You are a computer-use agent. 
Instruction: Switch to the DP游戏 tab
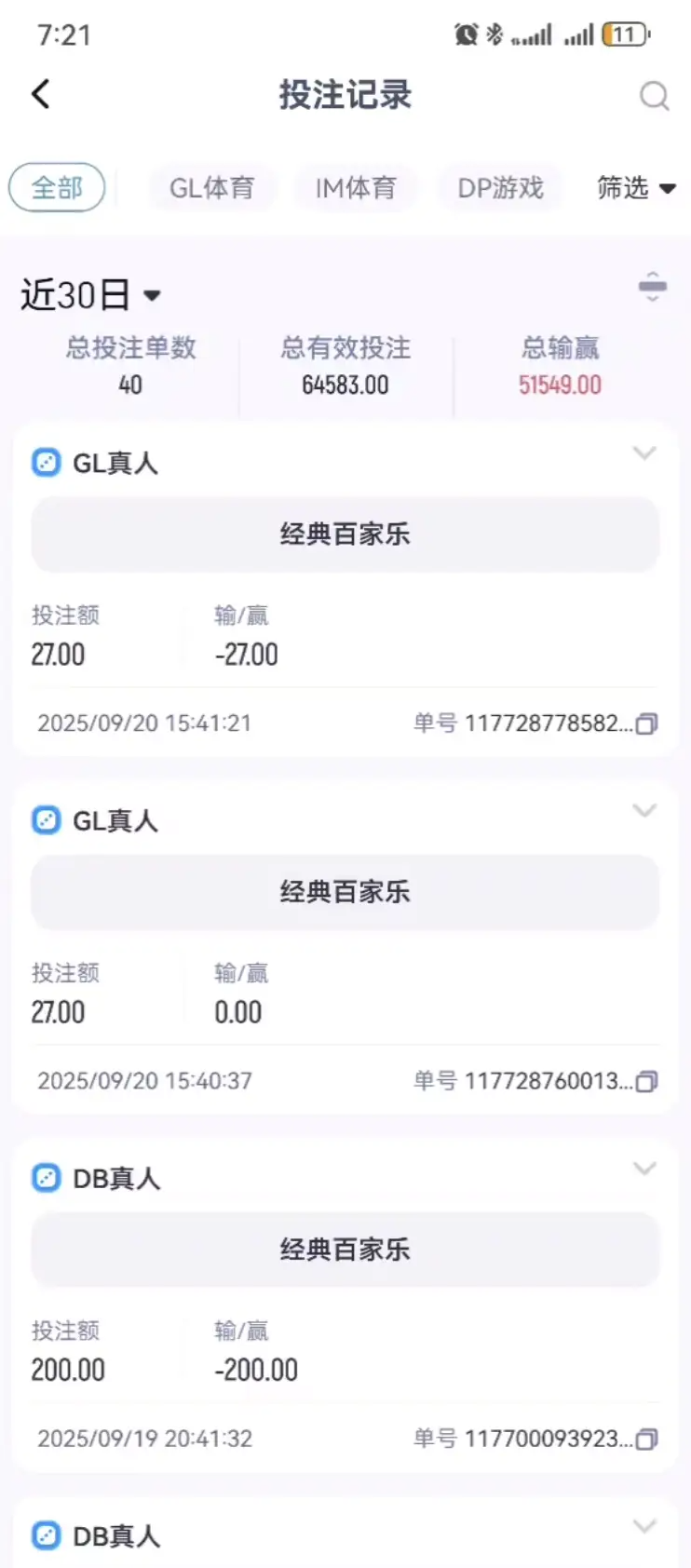pos(499,188)
